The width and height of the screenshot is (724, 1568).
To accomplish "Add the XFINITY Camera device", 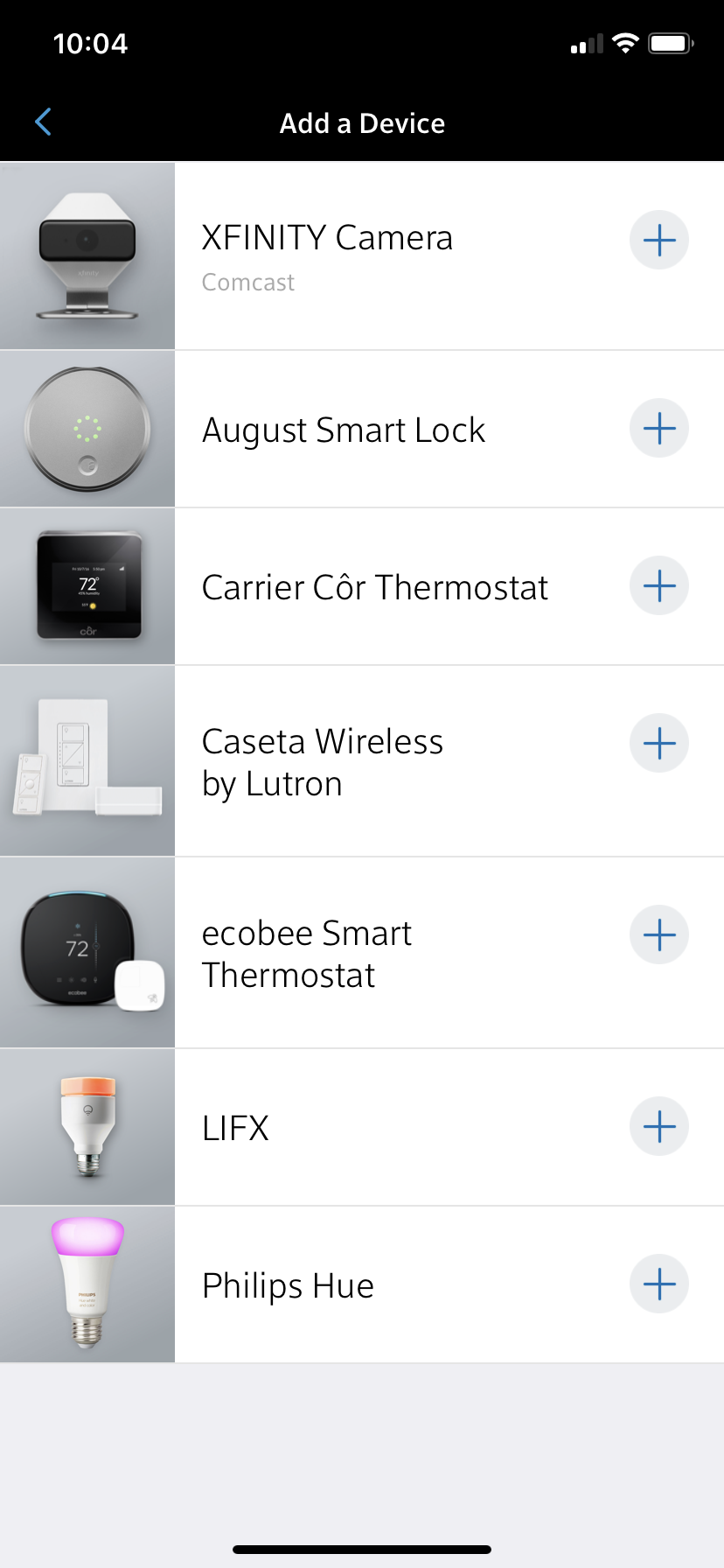I will coord(658,239).
